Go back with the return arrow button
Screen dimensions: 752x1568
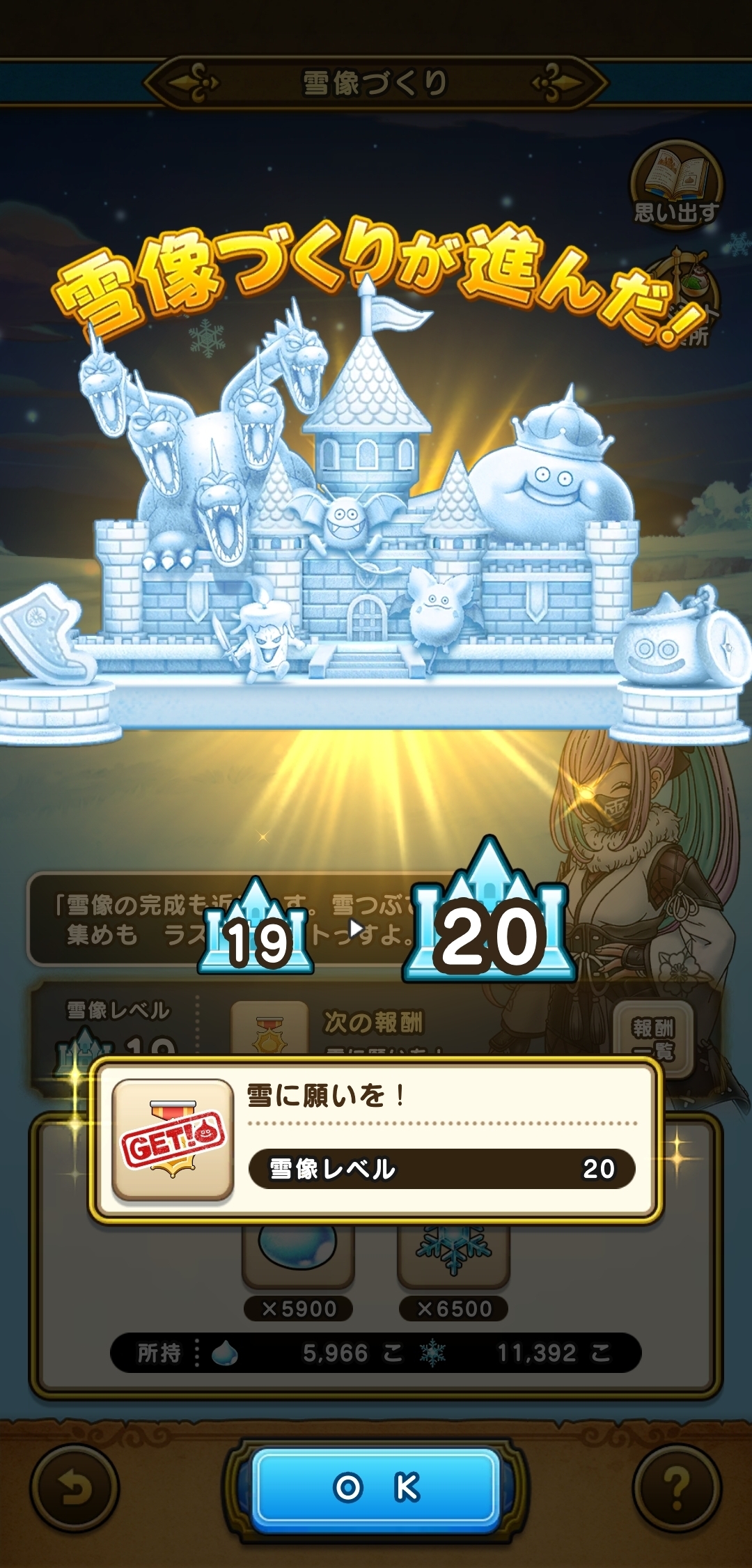click(75, 1489)
